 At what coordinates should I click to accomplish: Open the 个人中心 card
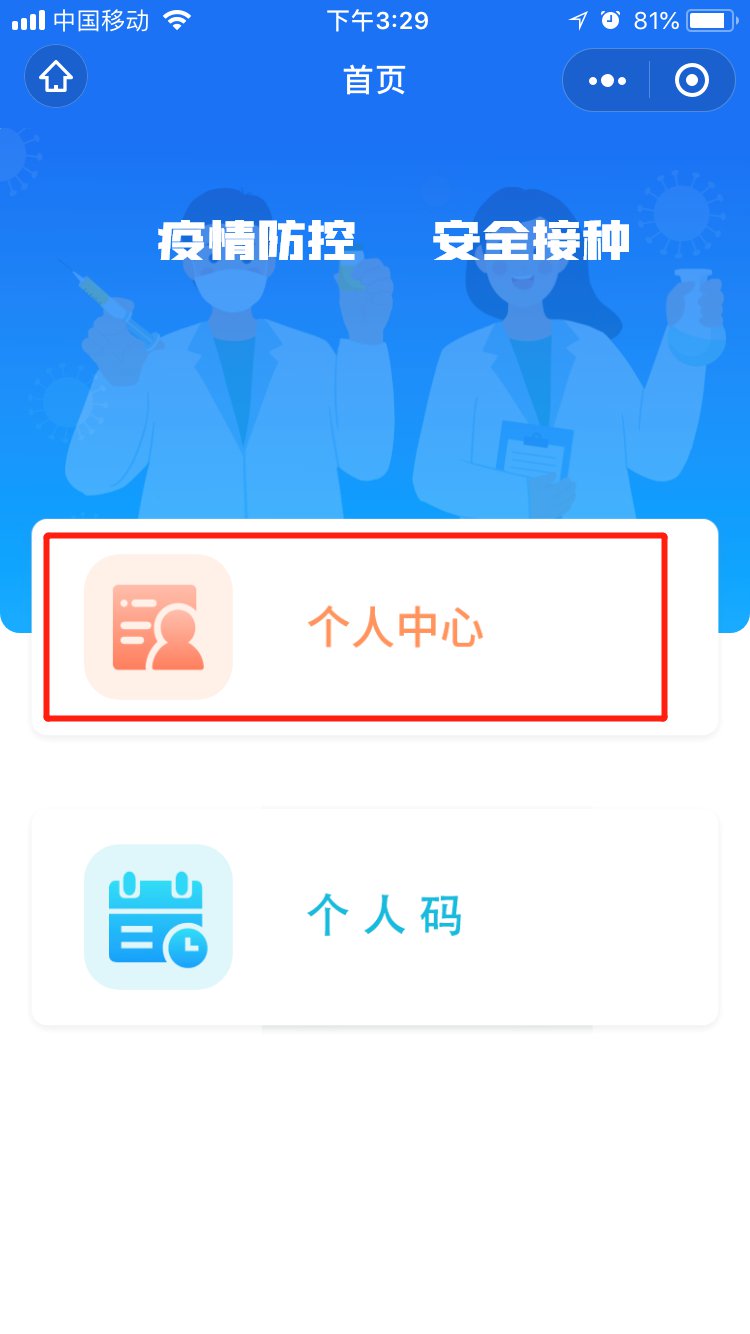point(375,628)
